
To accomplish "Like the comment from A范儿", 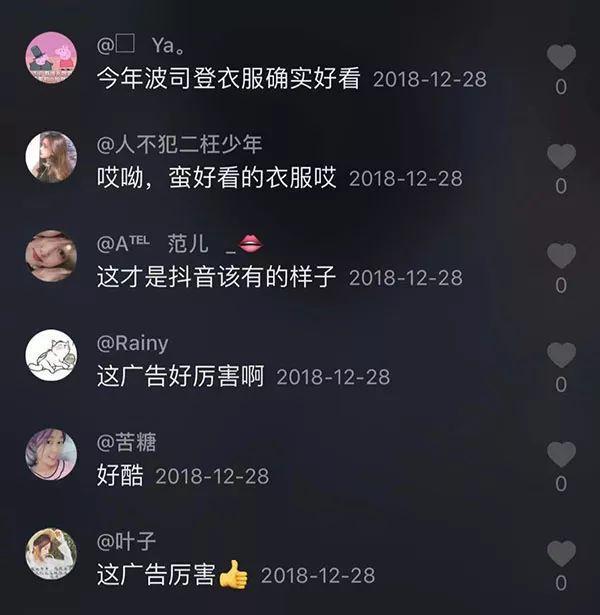I will click(x=561, y=256).
